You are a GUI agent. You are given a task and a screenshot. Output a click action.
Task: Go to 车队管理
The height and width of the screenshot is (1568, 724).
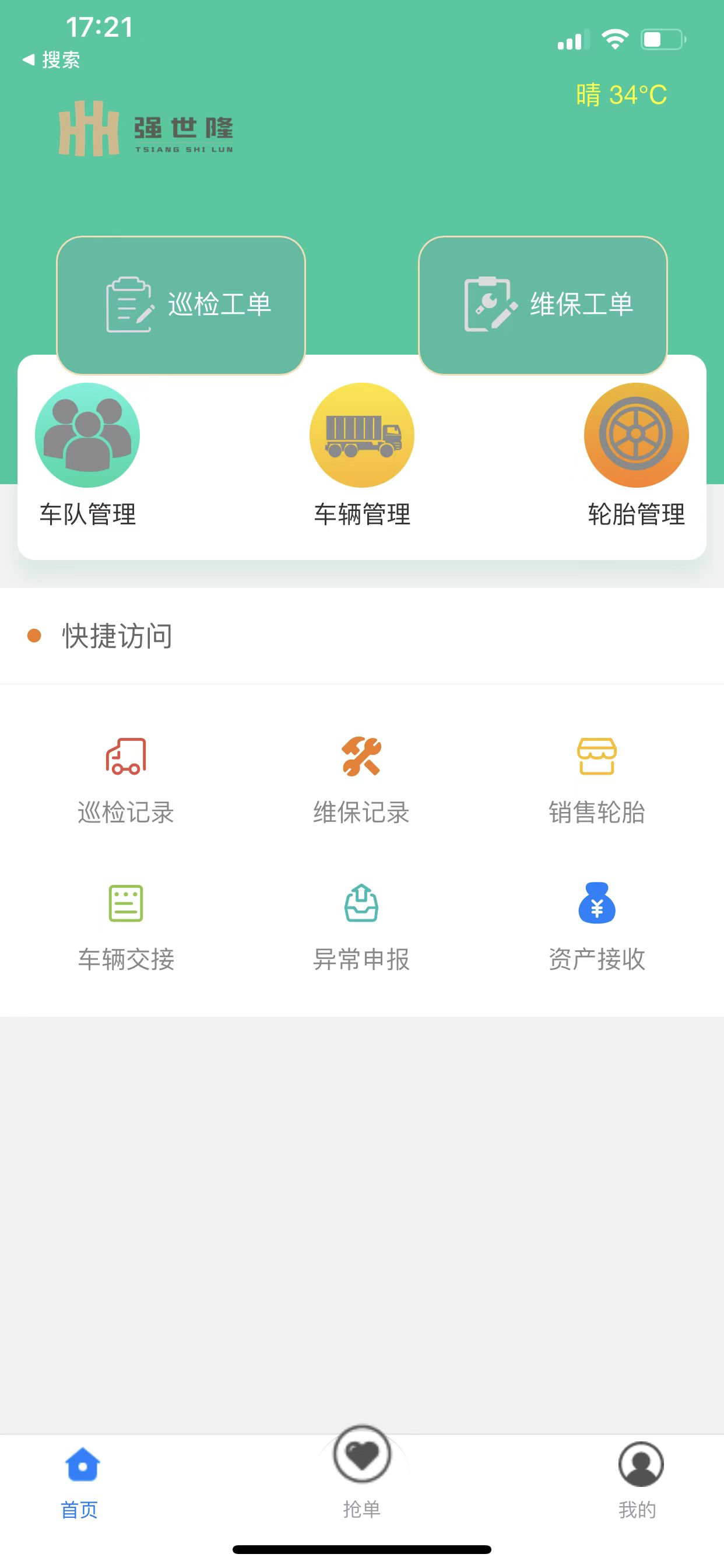point(87,456)
